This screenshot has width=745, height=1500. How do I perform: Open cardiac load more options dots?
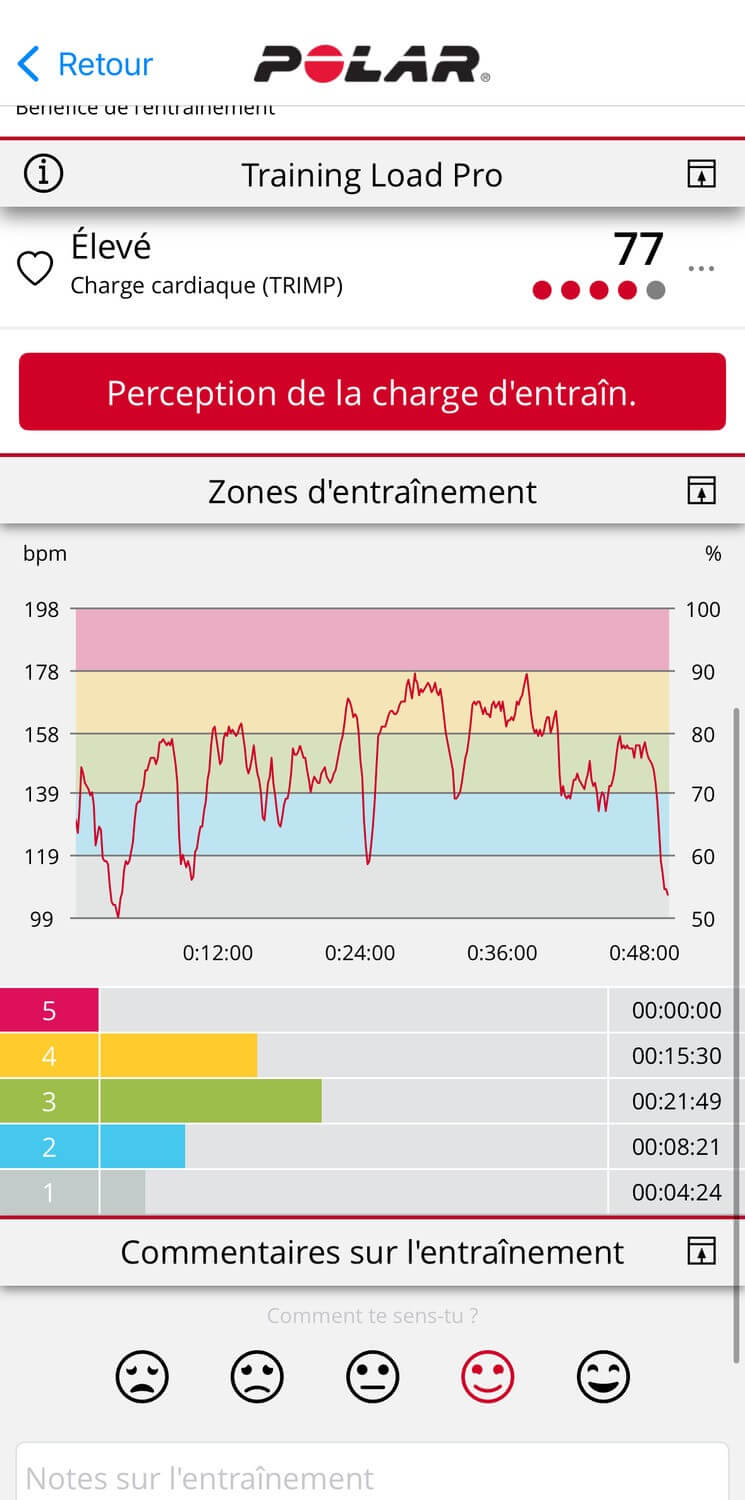[702, 269]
